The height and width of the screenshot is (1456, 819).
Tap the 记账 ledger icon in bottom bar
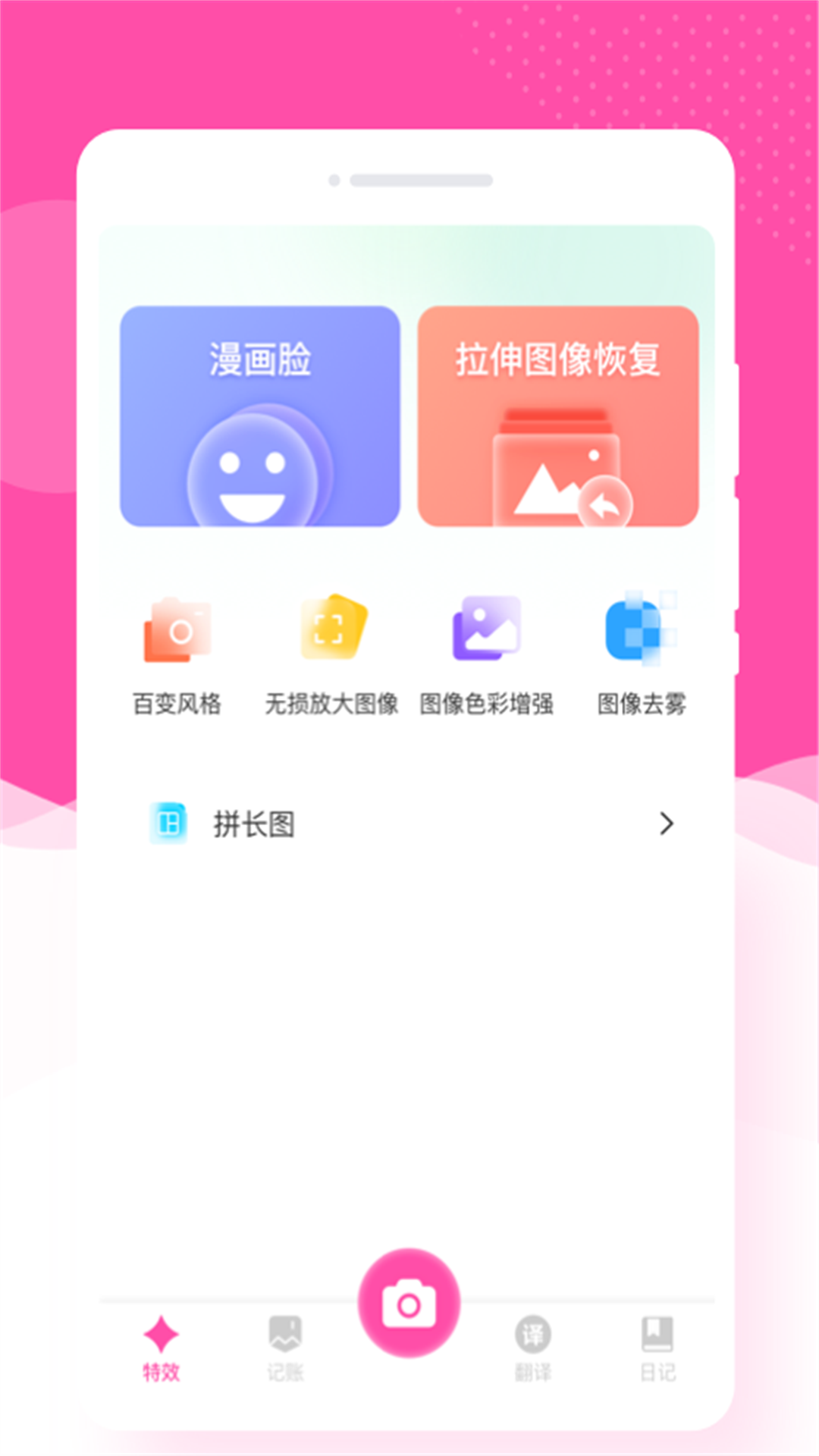[284, 1335]
